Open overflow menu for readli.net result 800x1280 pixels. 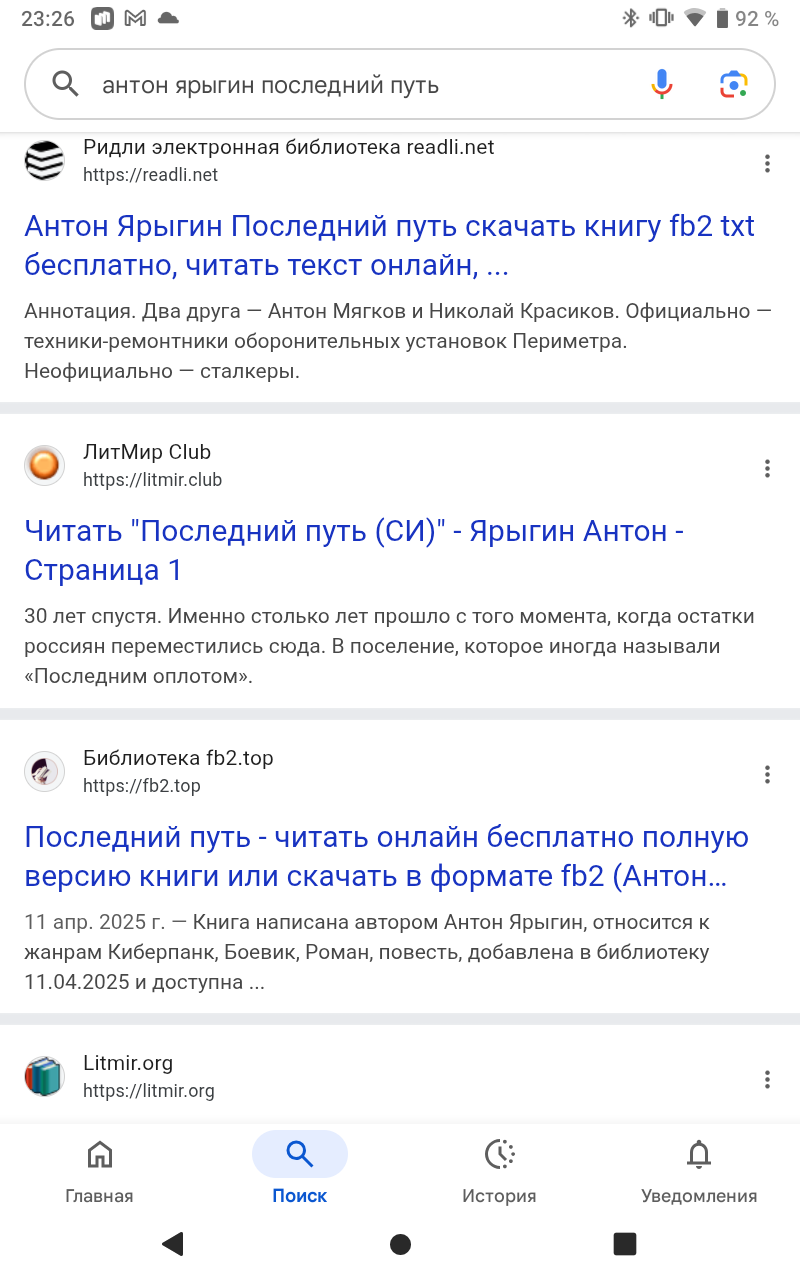tap(767, 164)
